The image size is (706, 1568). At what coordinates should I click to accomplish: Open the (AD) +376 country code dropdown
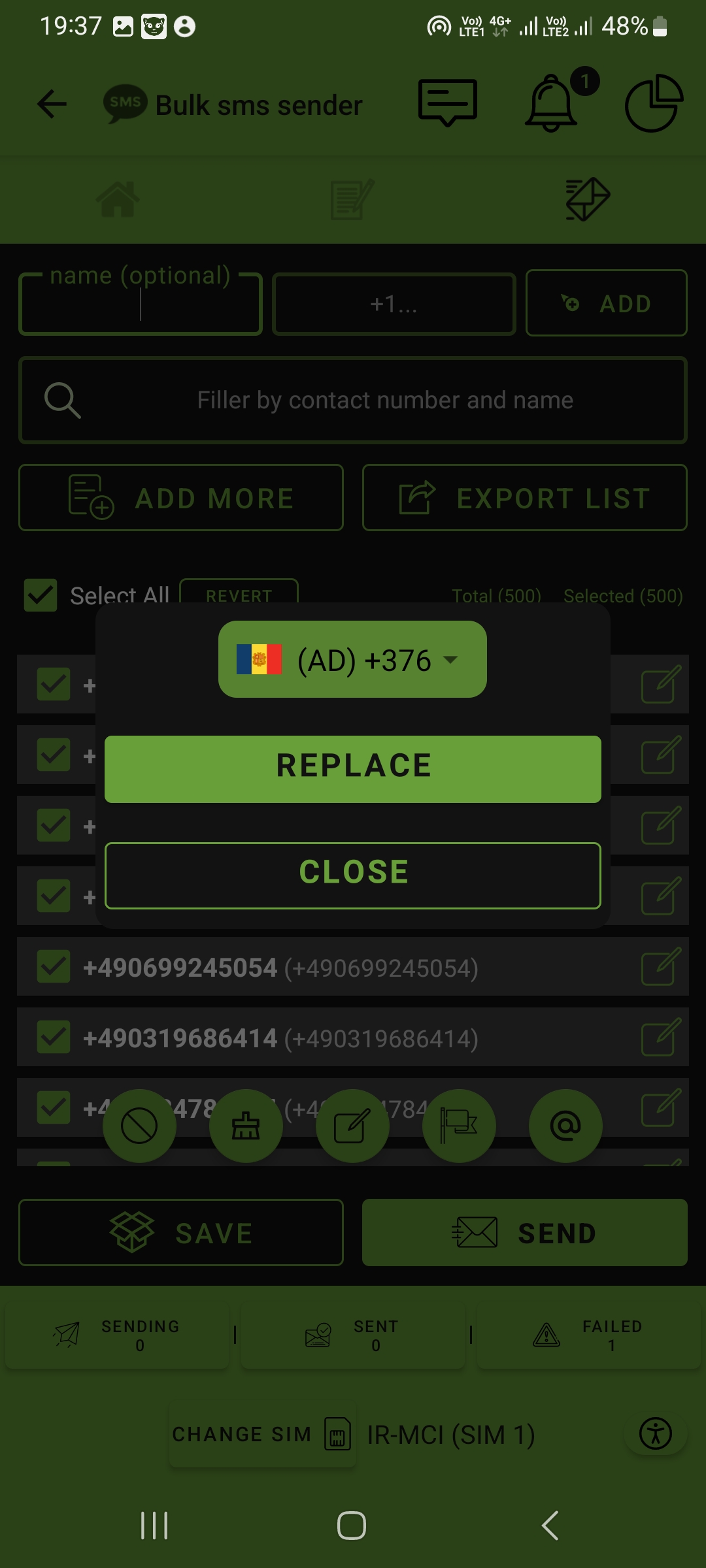point(352,660)
